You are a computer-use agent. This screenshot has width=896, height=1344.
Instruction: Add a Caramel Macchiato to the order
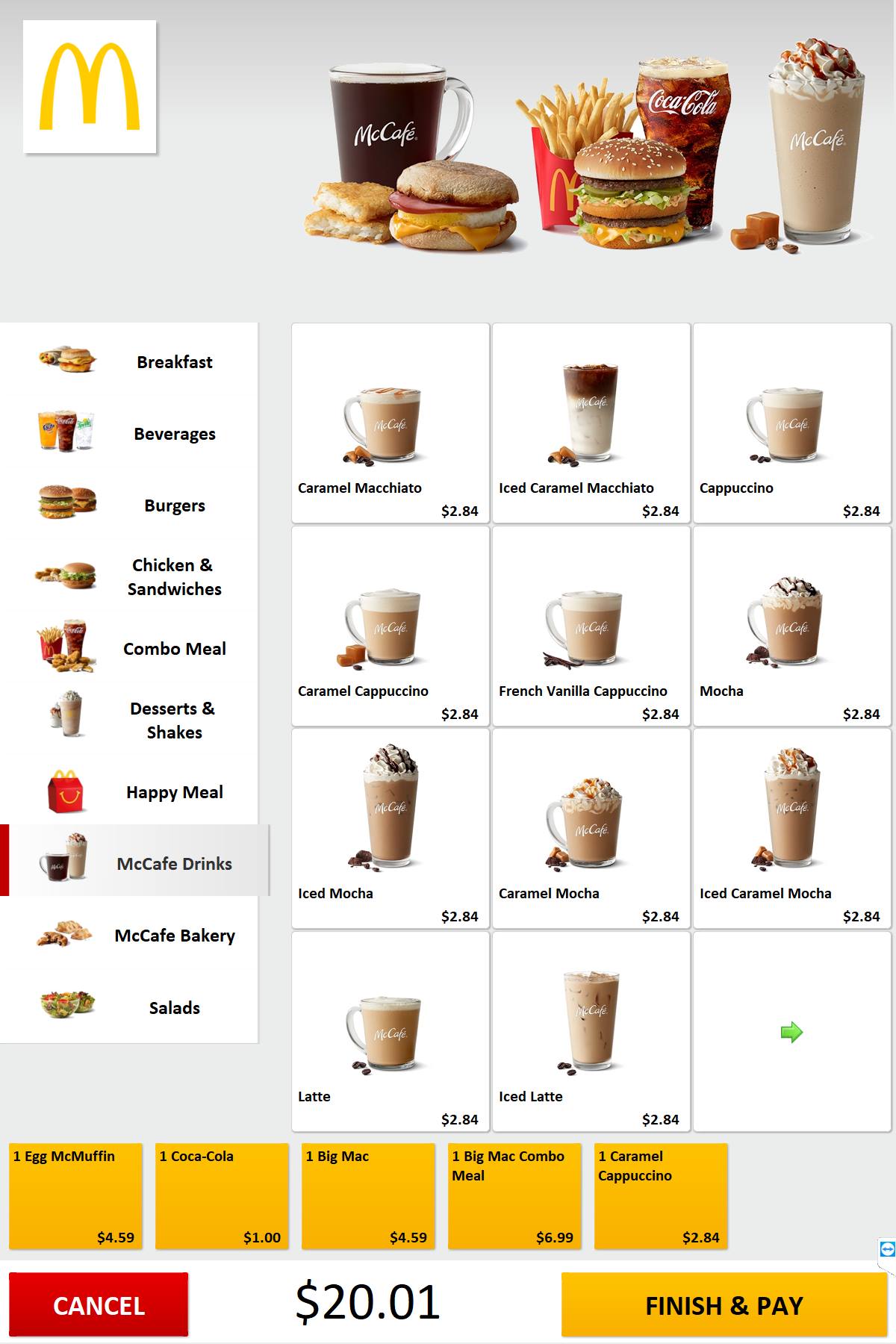coord(391,423)
